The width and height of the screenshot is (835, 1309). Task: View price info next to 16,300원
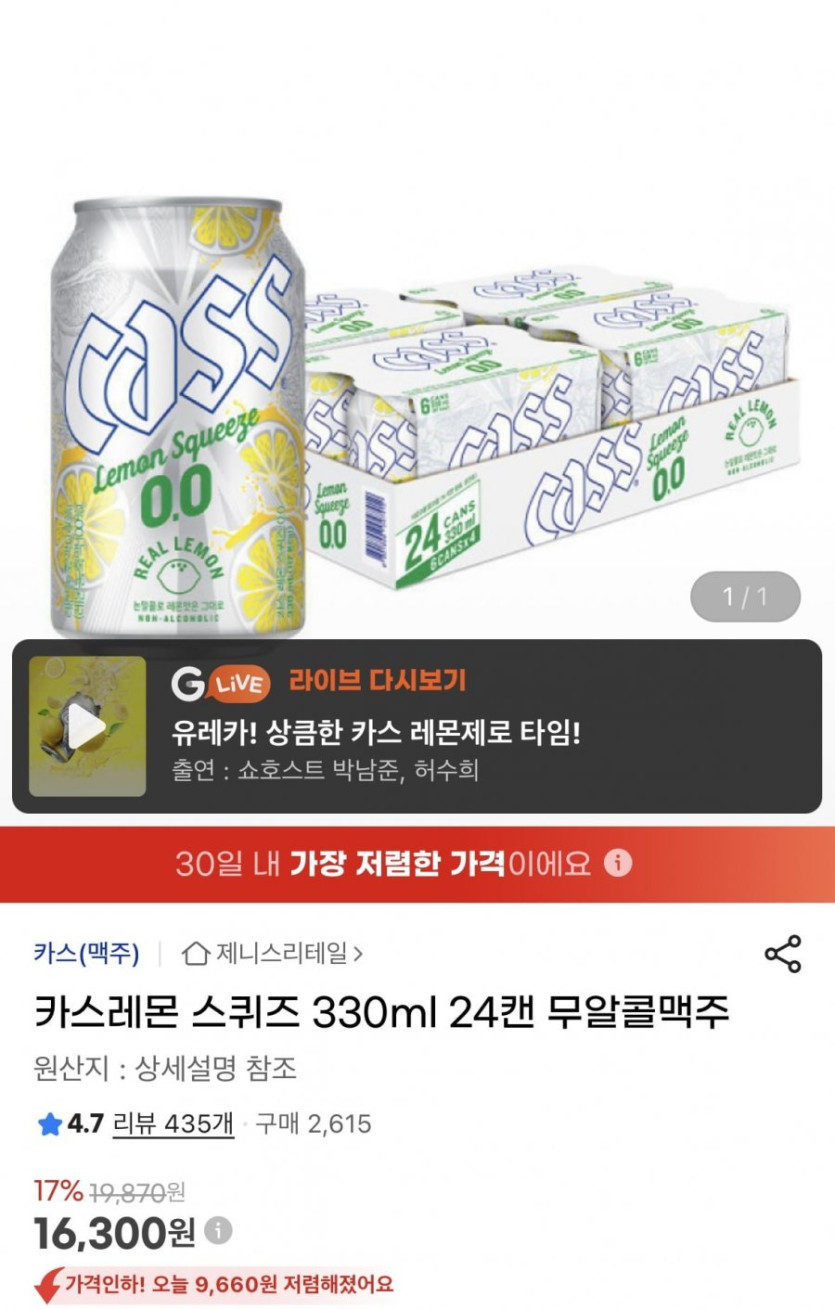click(218, 1229)
